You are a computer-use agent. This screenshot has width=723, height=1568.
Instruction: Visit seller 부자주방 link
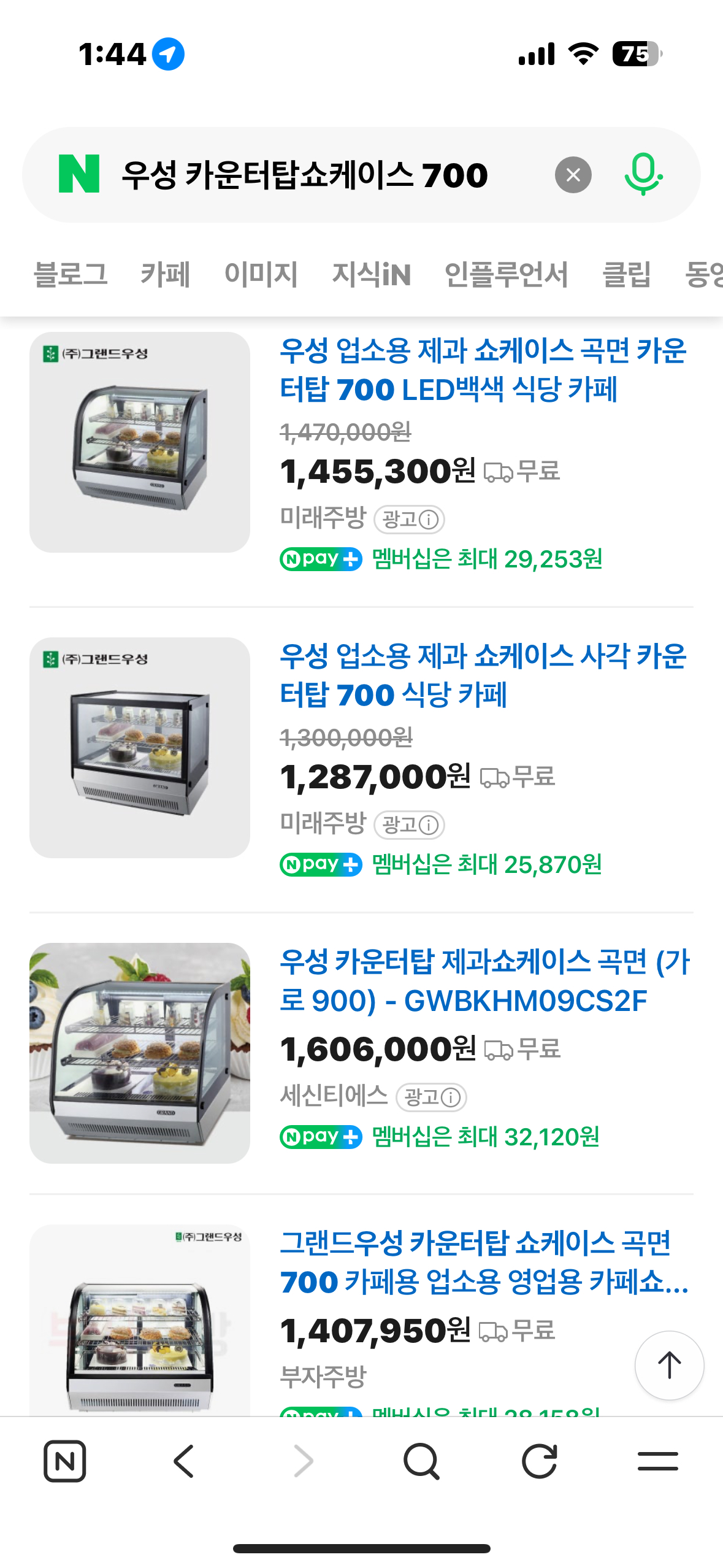point(322,1374)
